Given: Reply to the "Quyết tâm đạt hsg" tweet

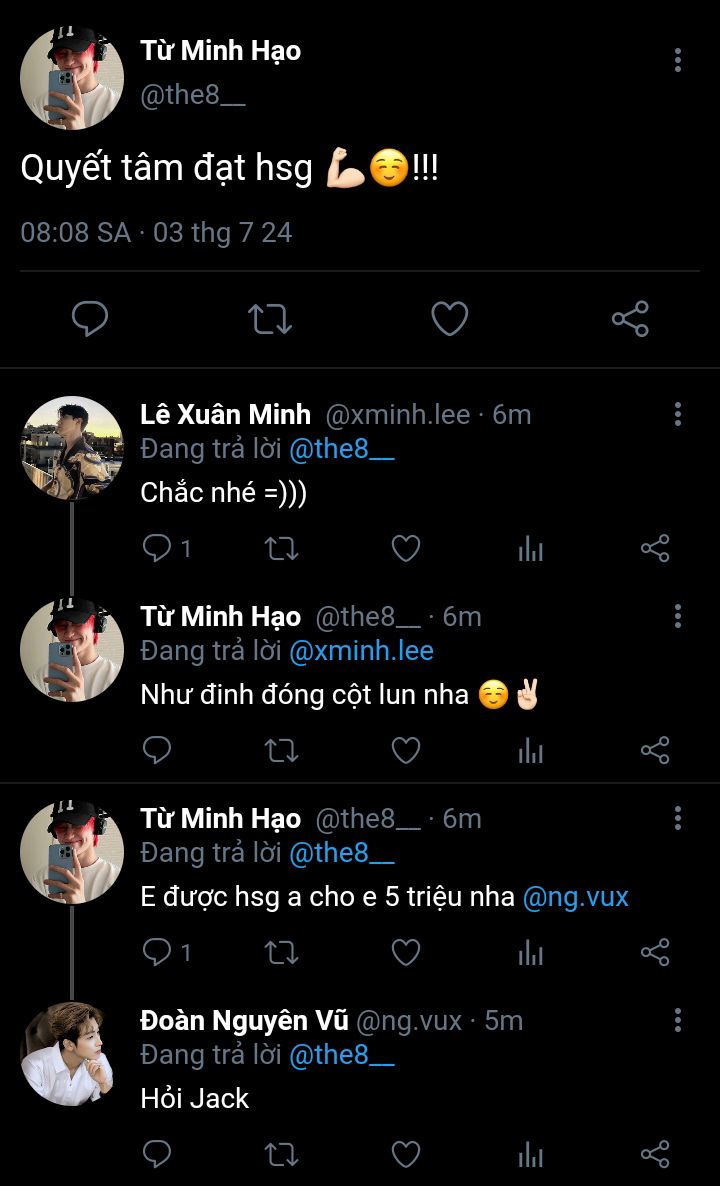Looking at the screenshot, I should click(x=90, y=320).
